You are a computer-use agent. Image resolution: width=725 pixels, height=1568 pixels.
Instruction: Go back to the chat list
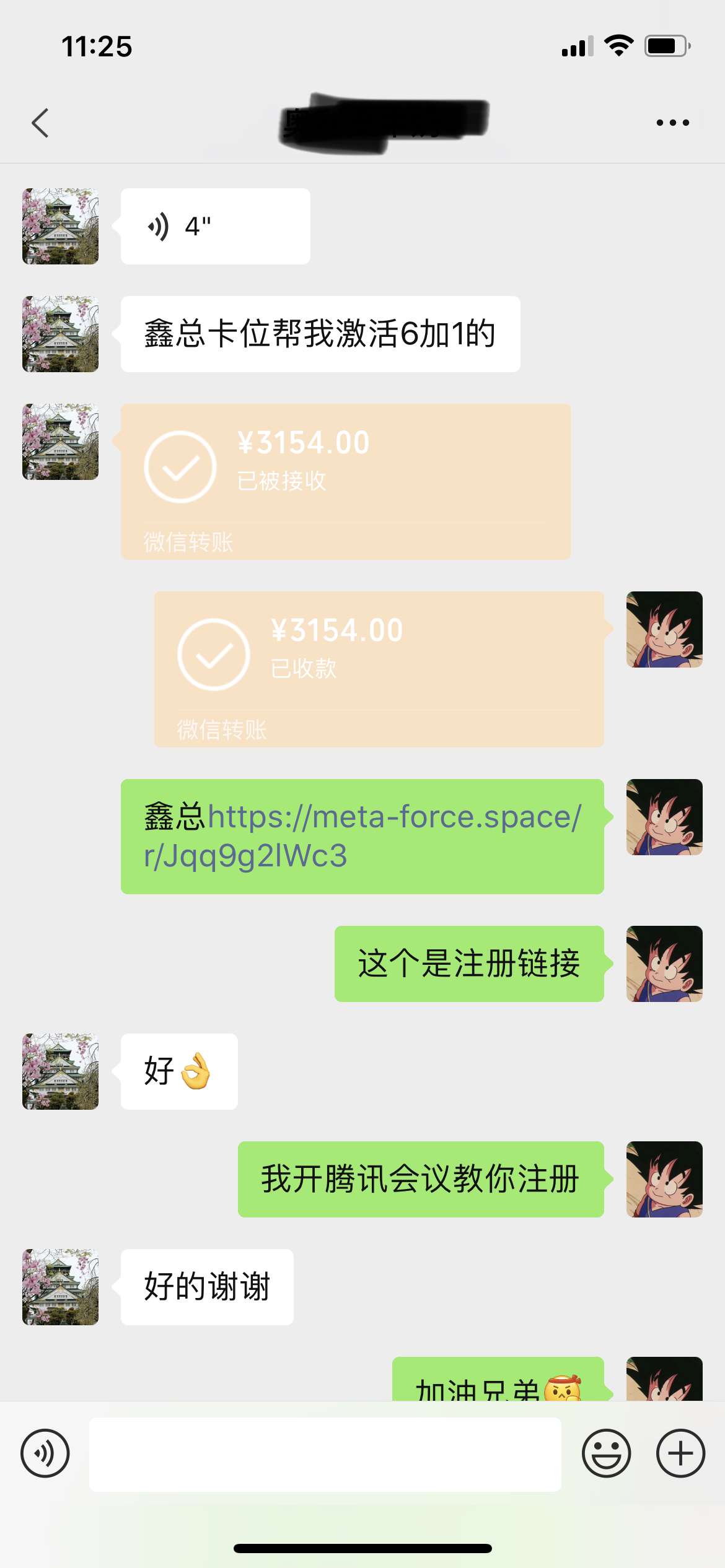click(x=40, y=123)
